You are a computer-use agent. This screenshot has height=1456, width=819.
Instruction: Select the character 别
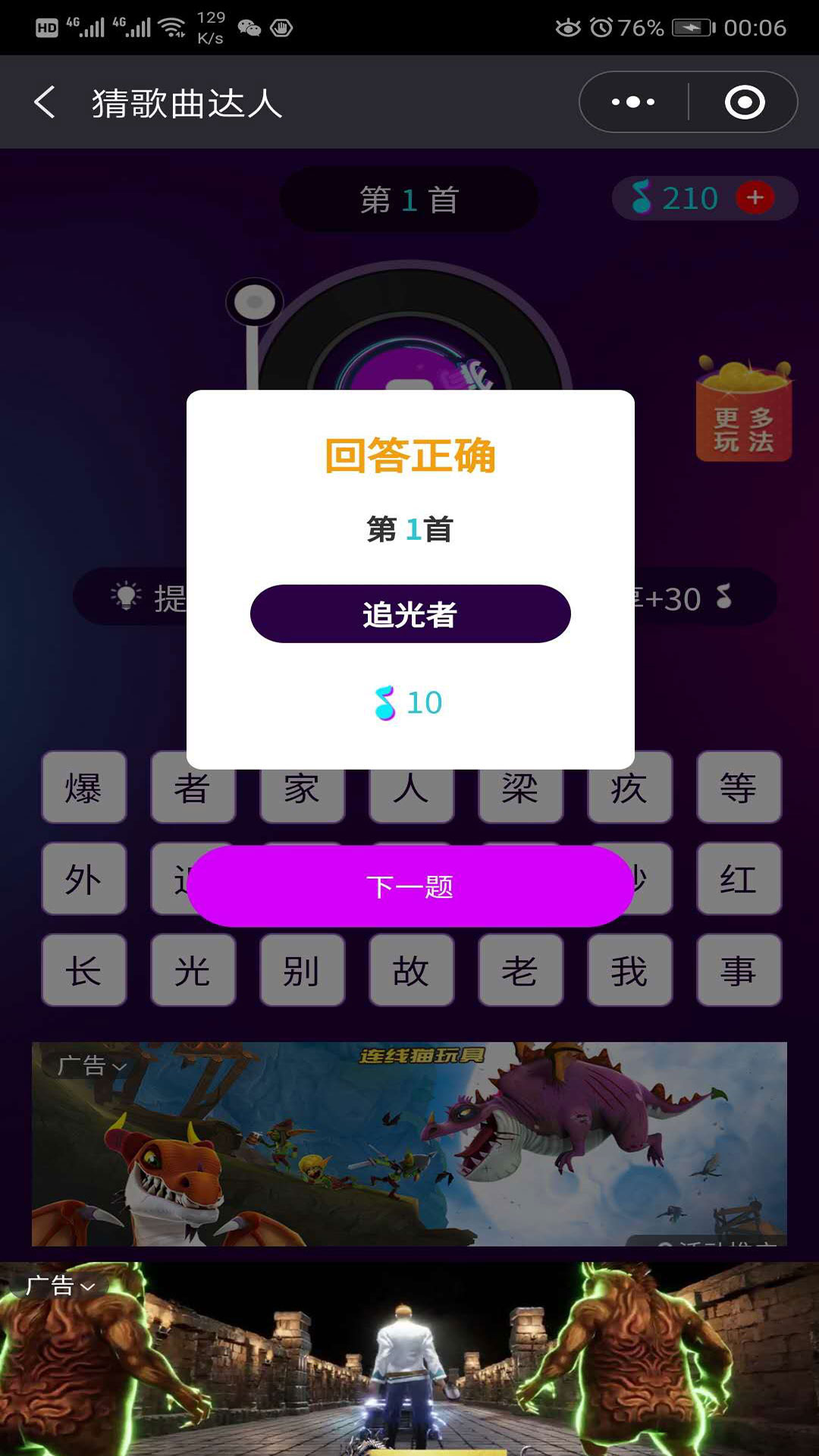pos(302,970)
